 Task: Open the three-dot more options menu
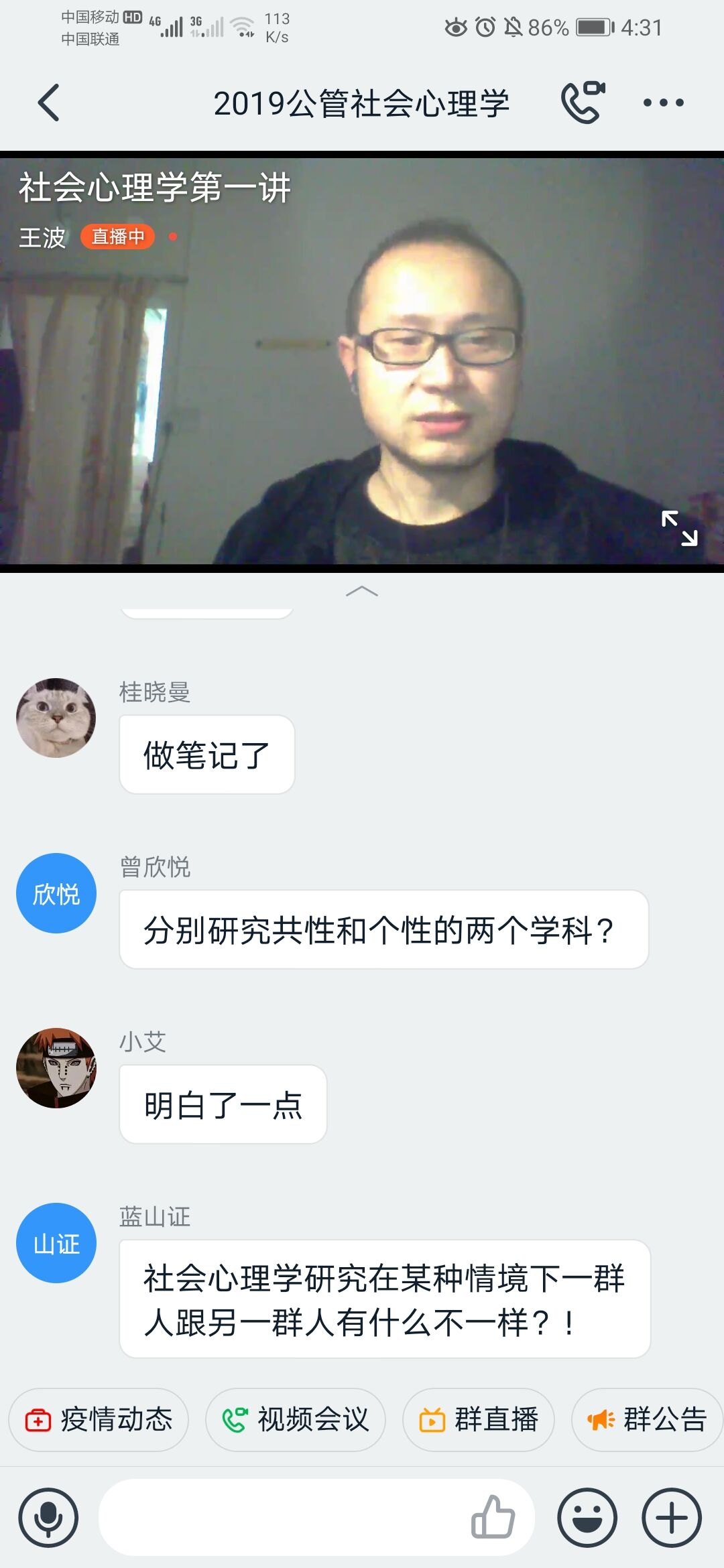click(663, 103)
